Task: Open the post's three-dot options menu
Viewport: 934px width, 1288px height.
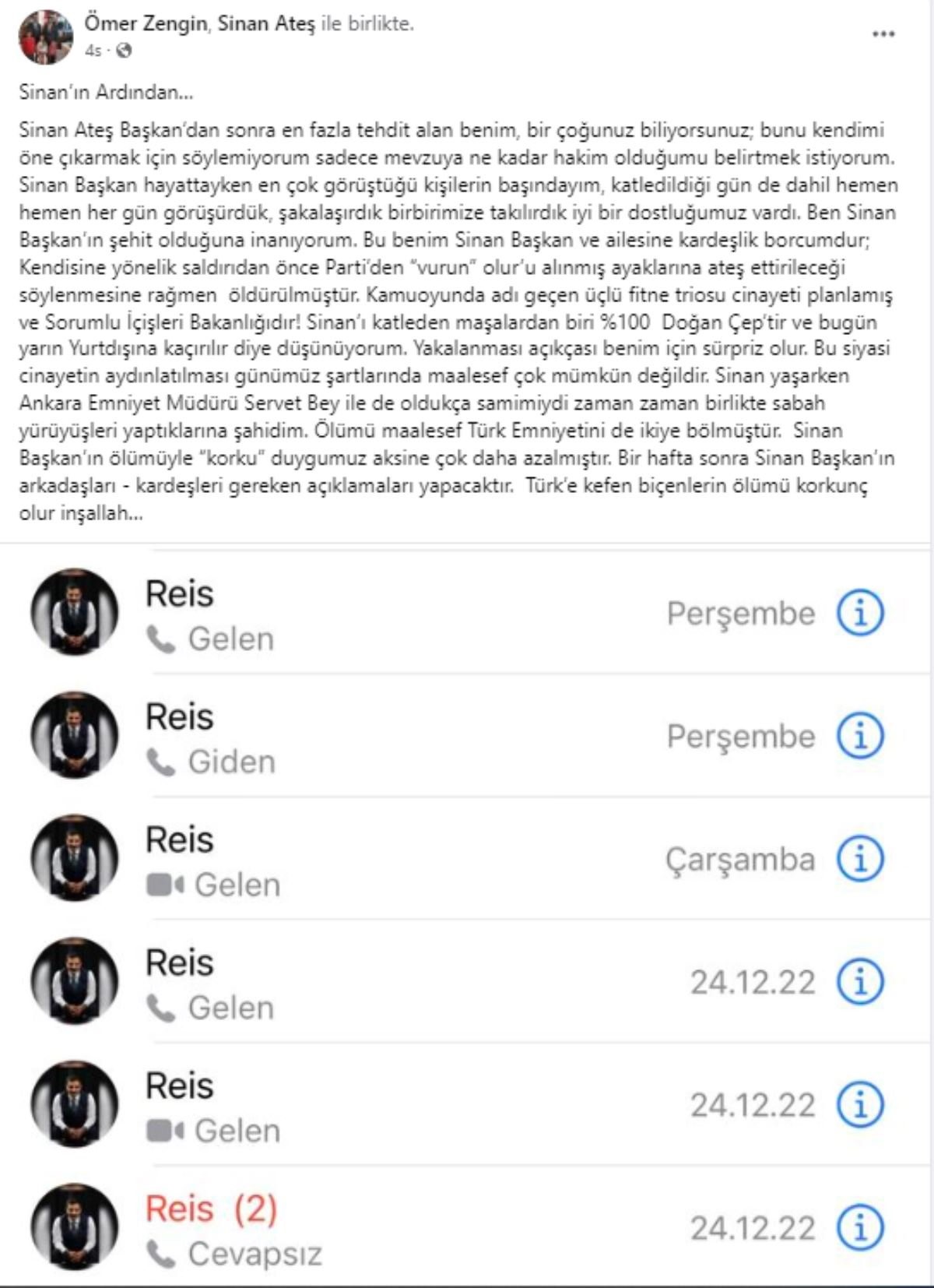Action: [883, 35]
